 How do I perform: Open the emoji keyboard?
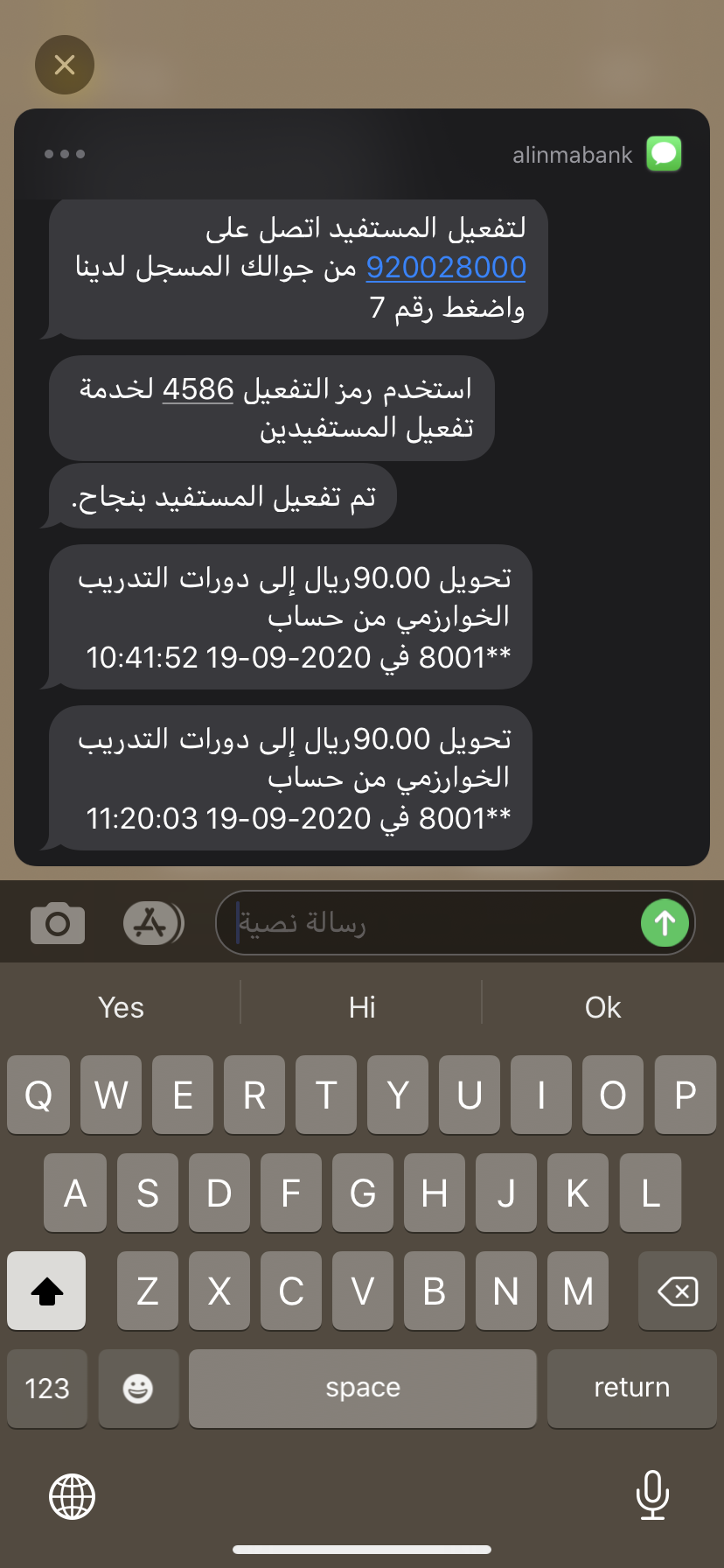coord(138,1388)
